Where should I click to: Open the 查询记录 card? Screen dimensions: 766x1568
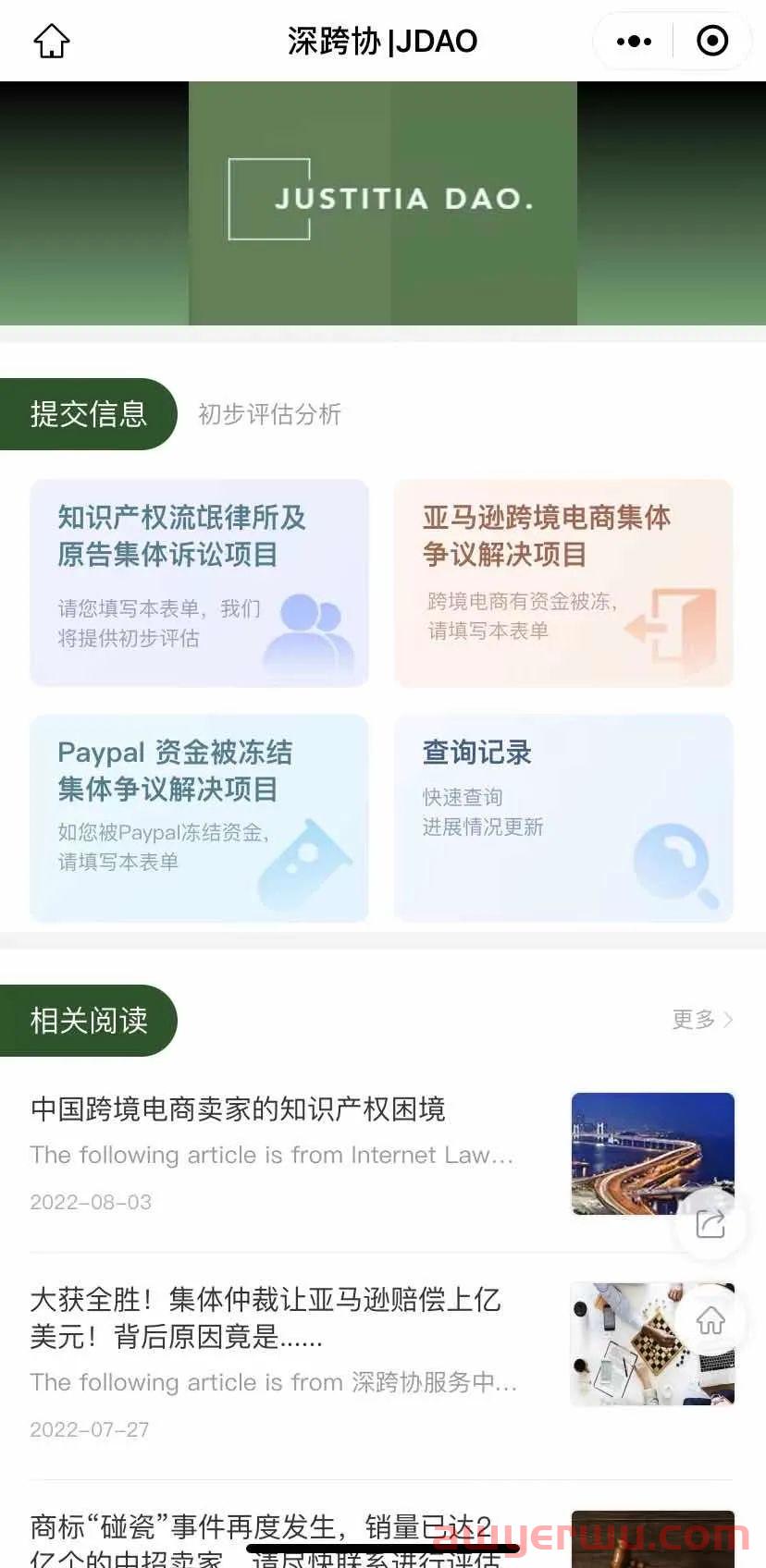563,817
